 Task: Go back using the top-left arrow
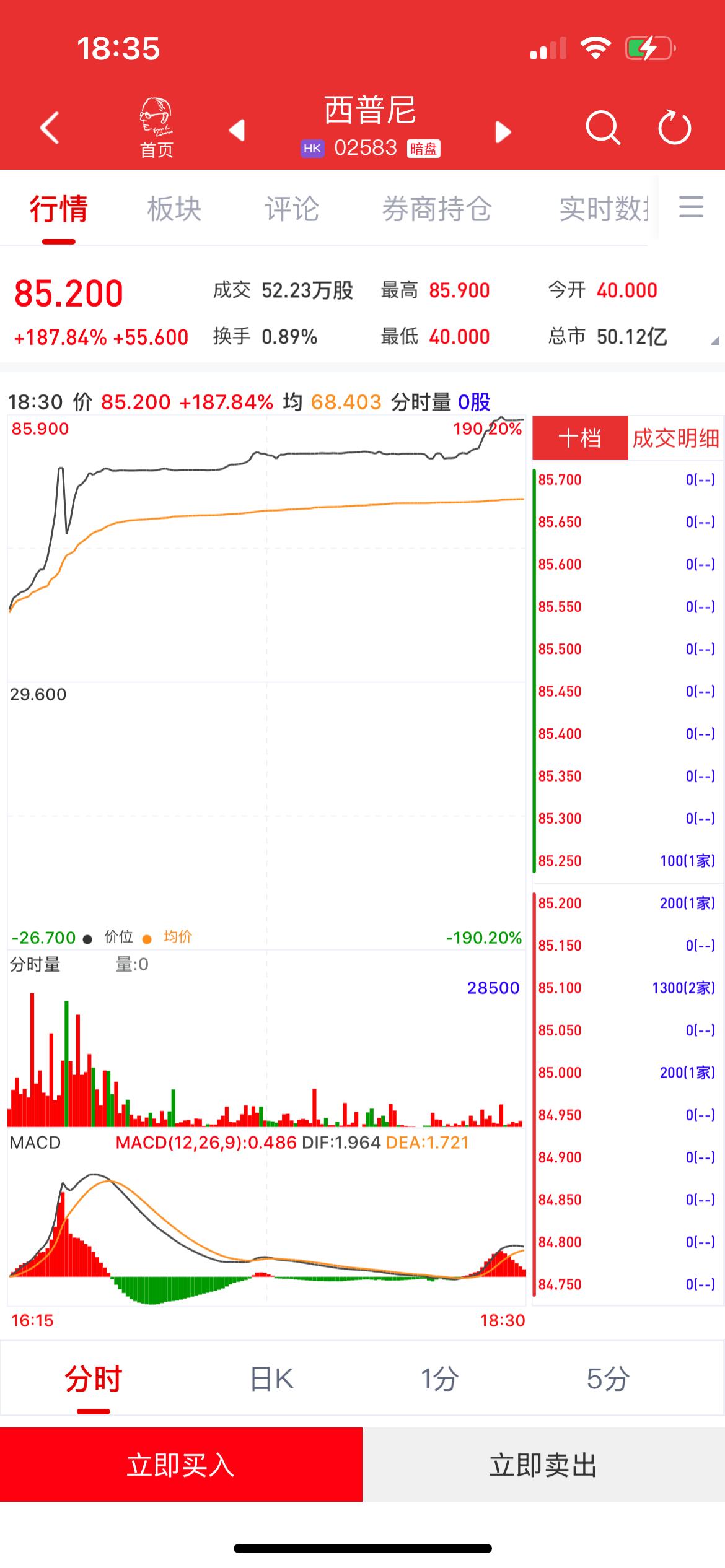click(50, 128)
